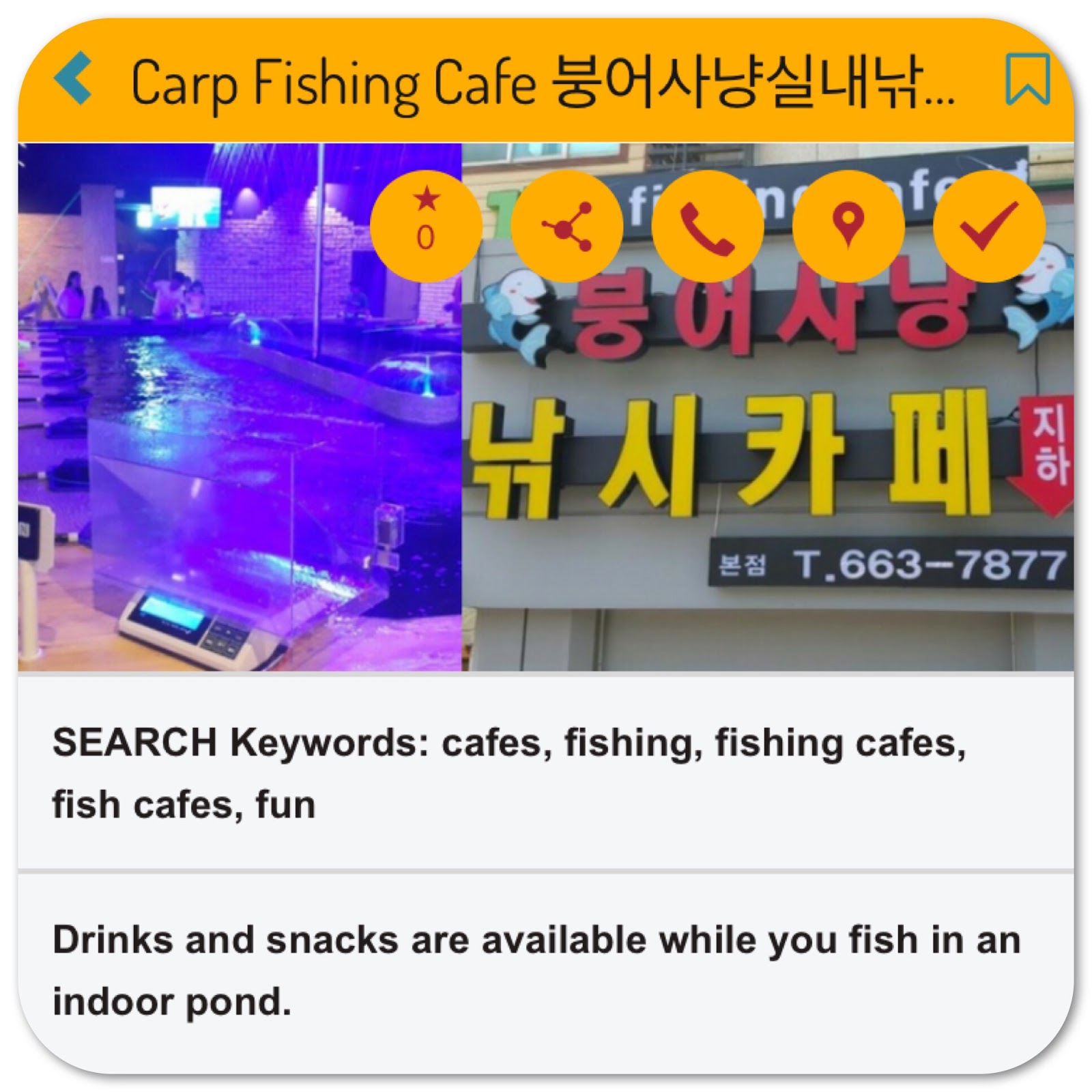Tap the star rating button

coord(426,225)
